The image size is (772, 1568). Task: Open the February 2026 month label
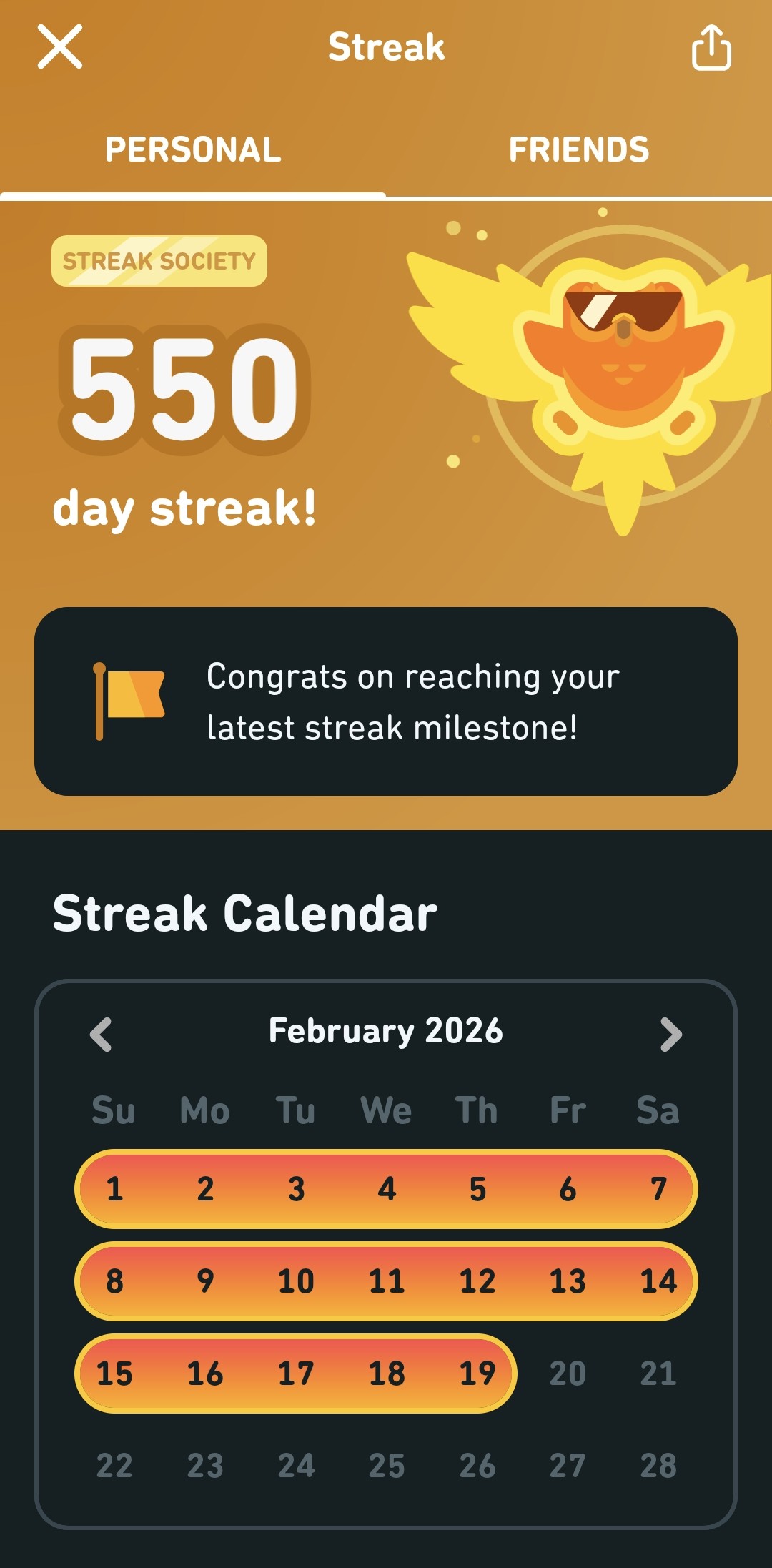coord(386,1032)
